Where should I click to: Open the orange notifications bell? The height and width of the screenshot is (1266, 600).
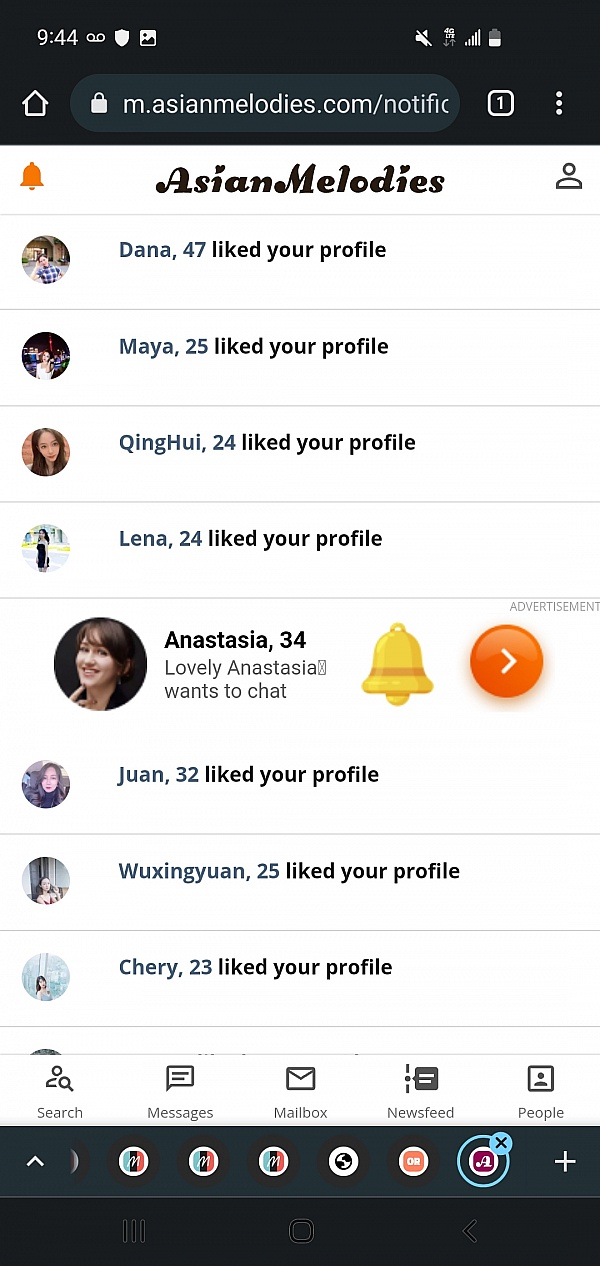pyautogui.click(x=32, y=177)
